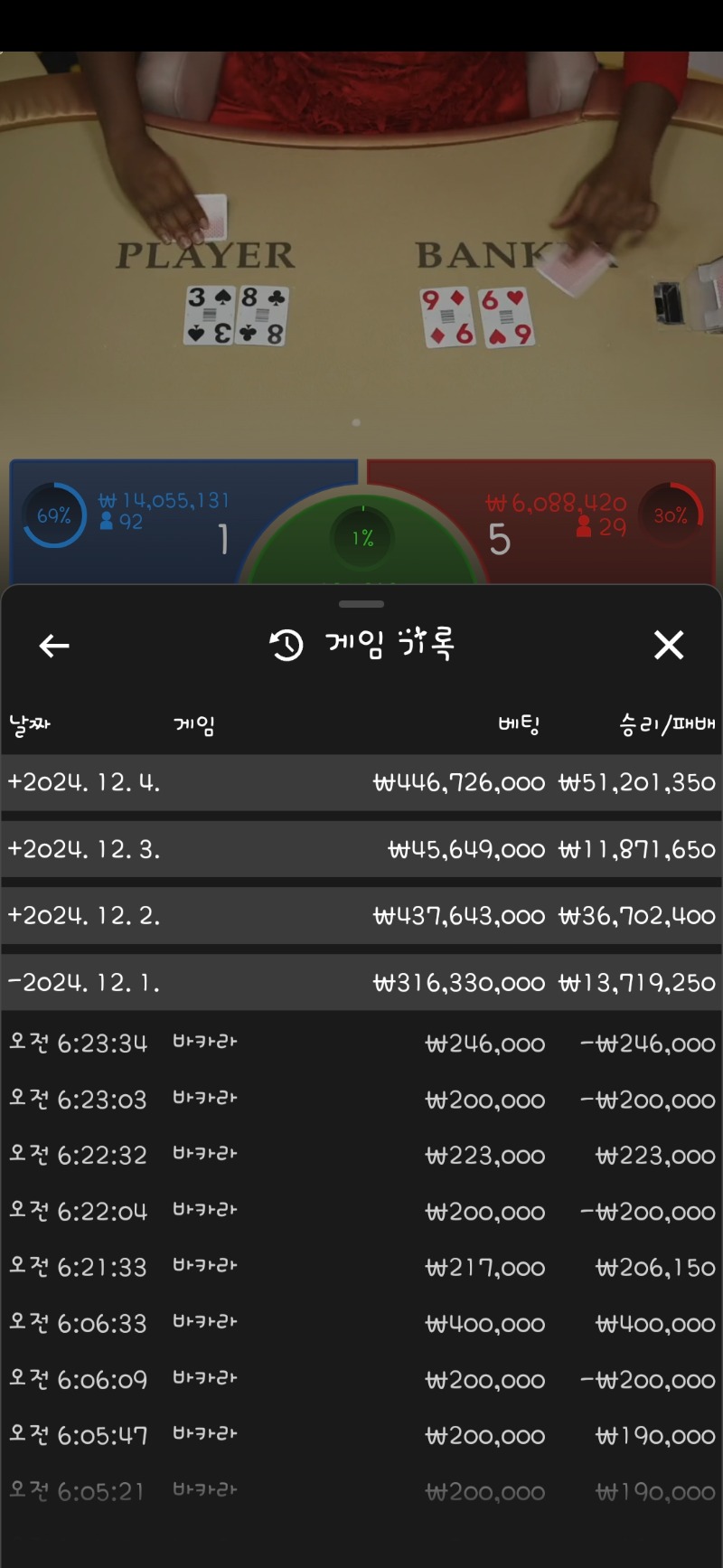Open the 6:23:34 baccarat record
This screenshot has height=1568, width=723.
[361, 1043]
